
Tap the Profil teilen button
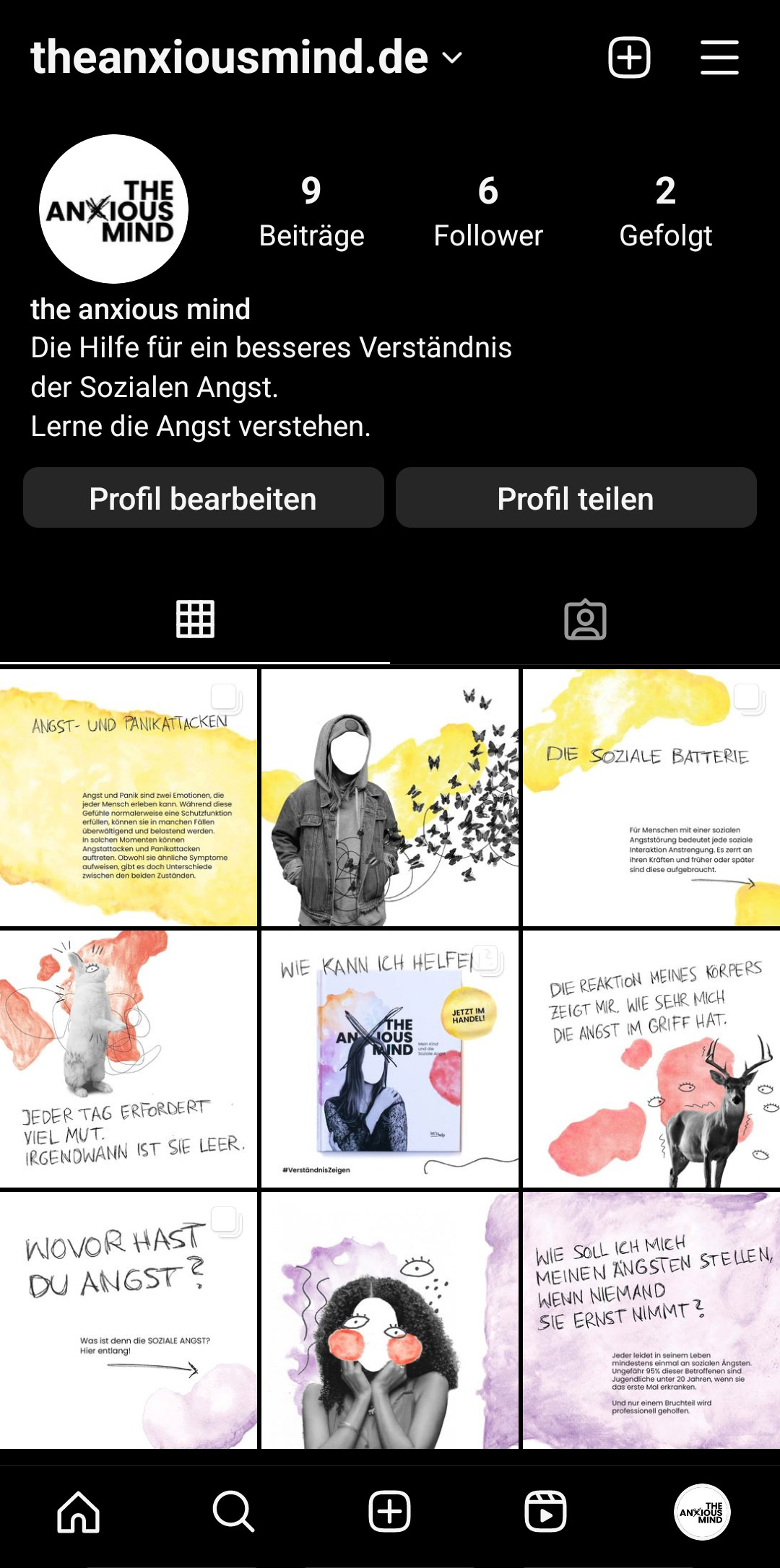coord(576,498)
